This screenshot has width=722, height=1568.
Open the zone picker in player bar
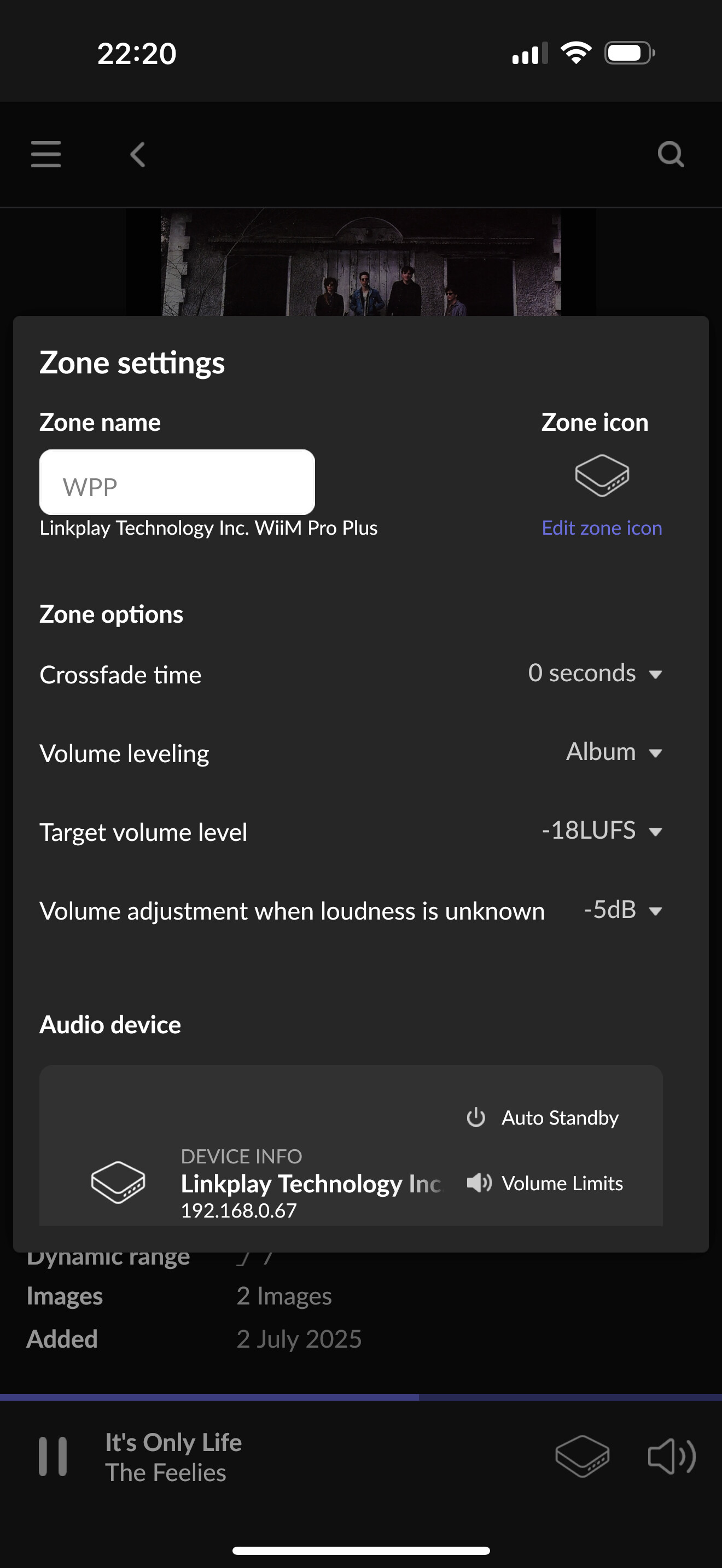[582, 1456]
